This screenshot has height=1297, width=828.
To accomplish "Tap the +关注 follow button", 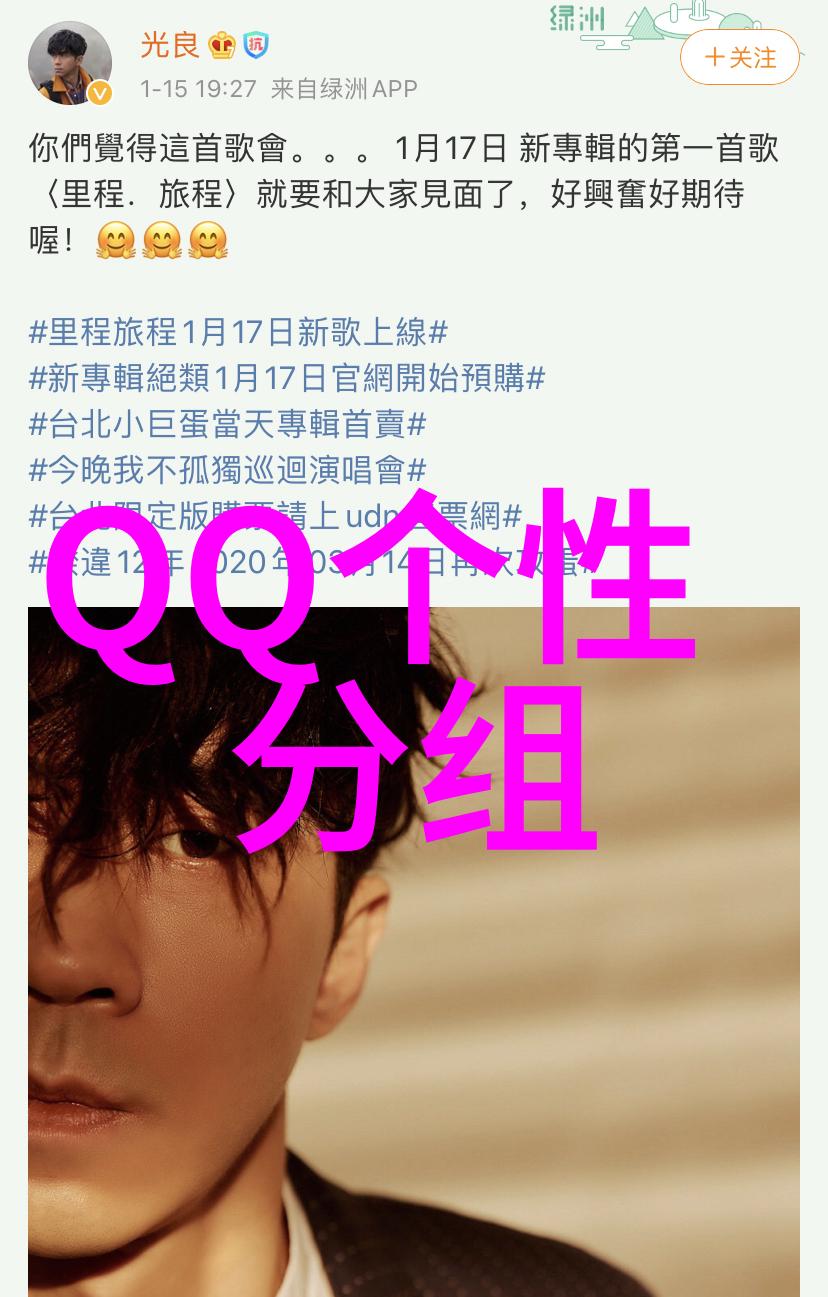I will pos(740,57).
